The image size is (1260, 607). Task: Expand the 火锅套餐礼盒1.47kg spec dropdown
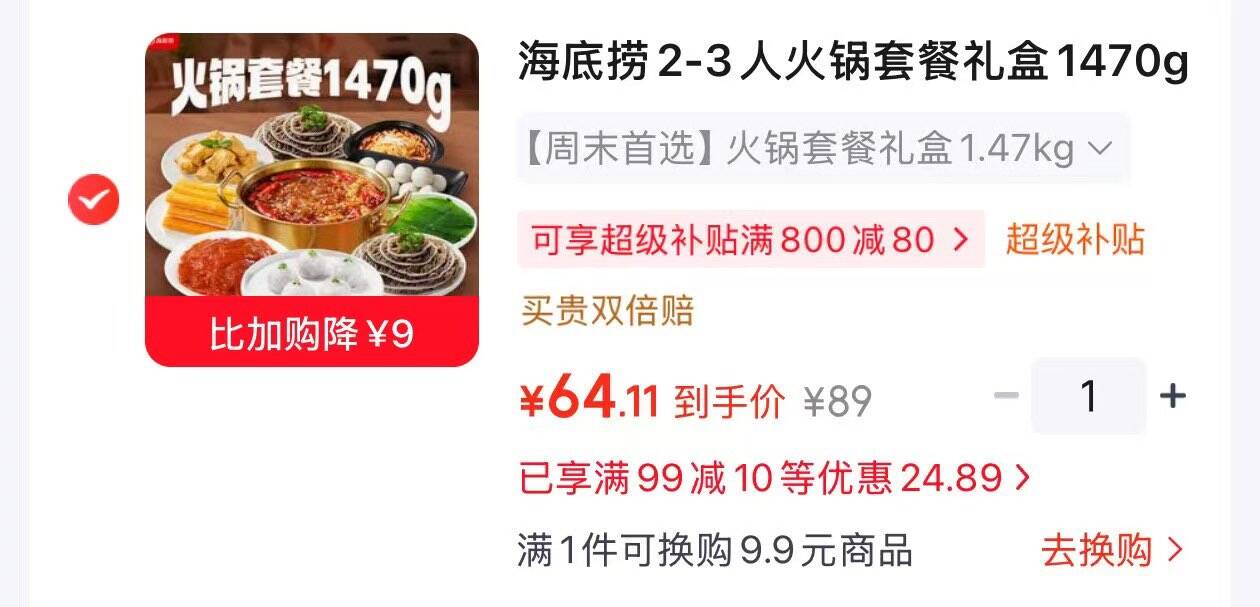pyautogui.click(x=823, y=149)
